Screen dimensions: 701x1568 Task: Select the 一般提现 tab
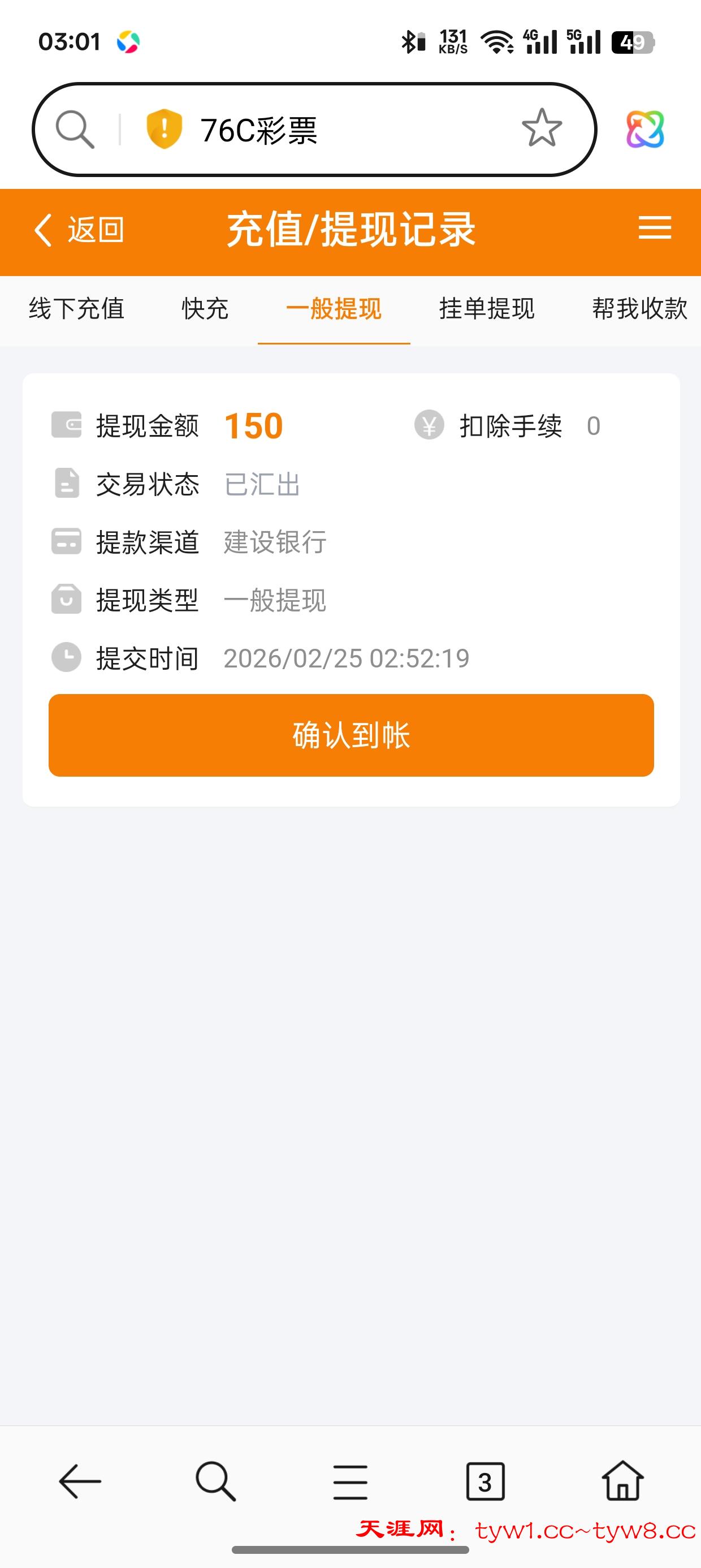[334, 309]
